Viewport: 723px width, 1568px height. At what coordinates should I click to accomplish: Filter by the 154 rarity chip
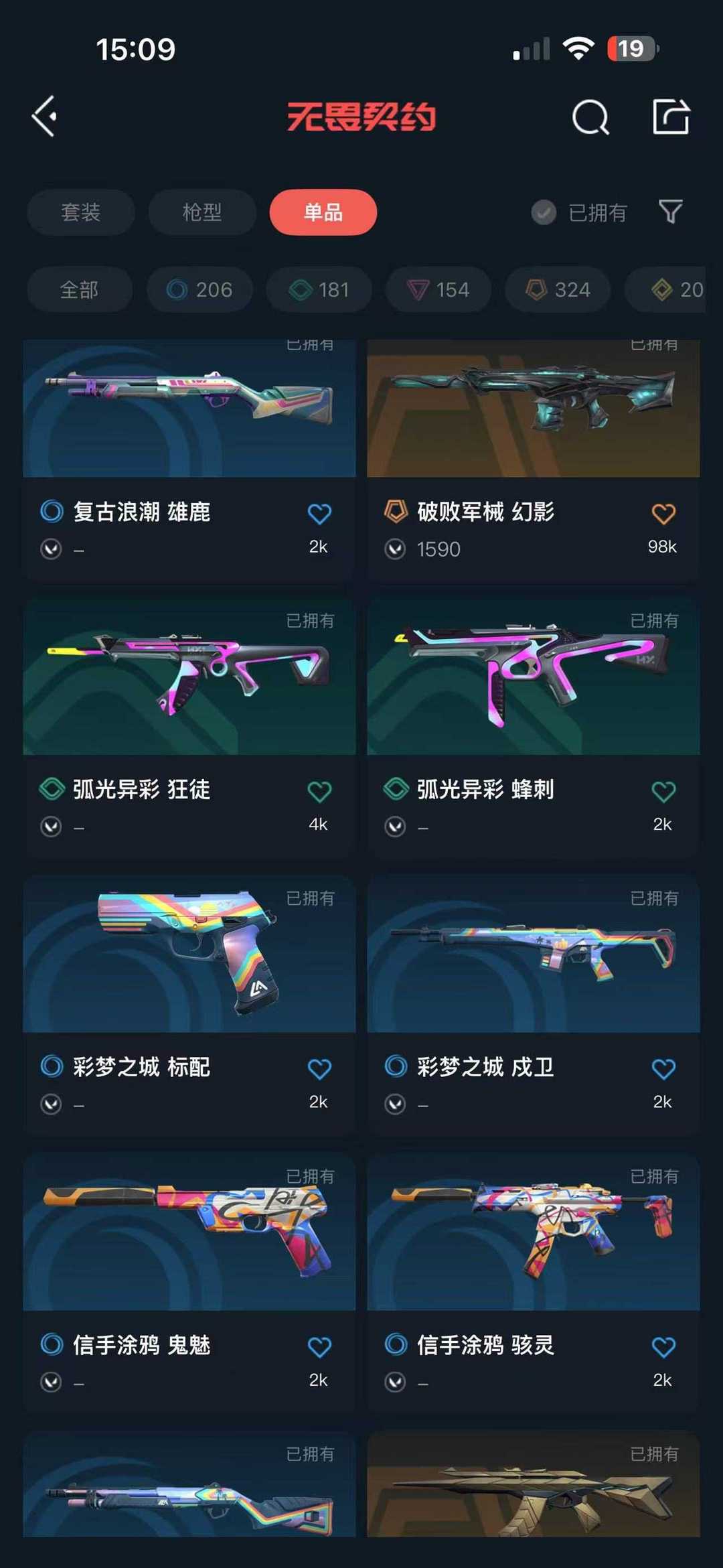438,289
